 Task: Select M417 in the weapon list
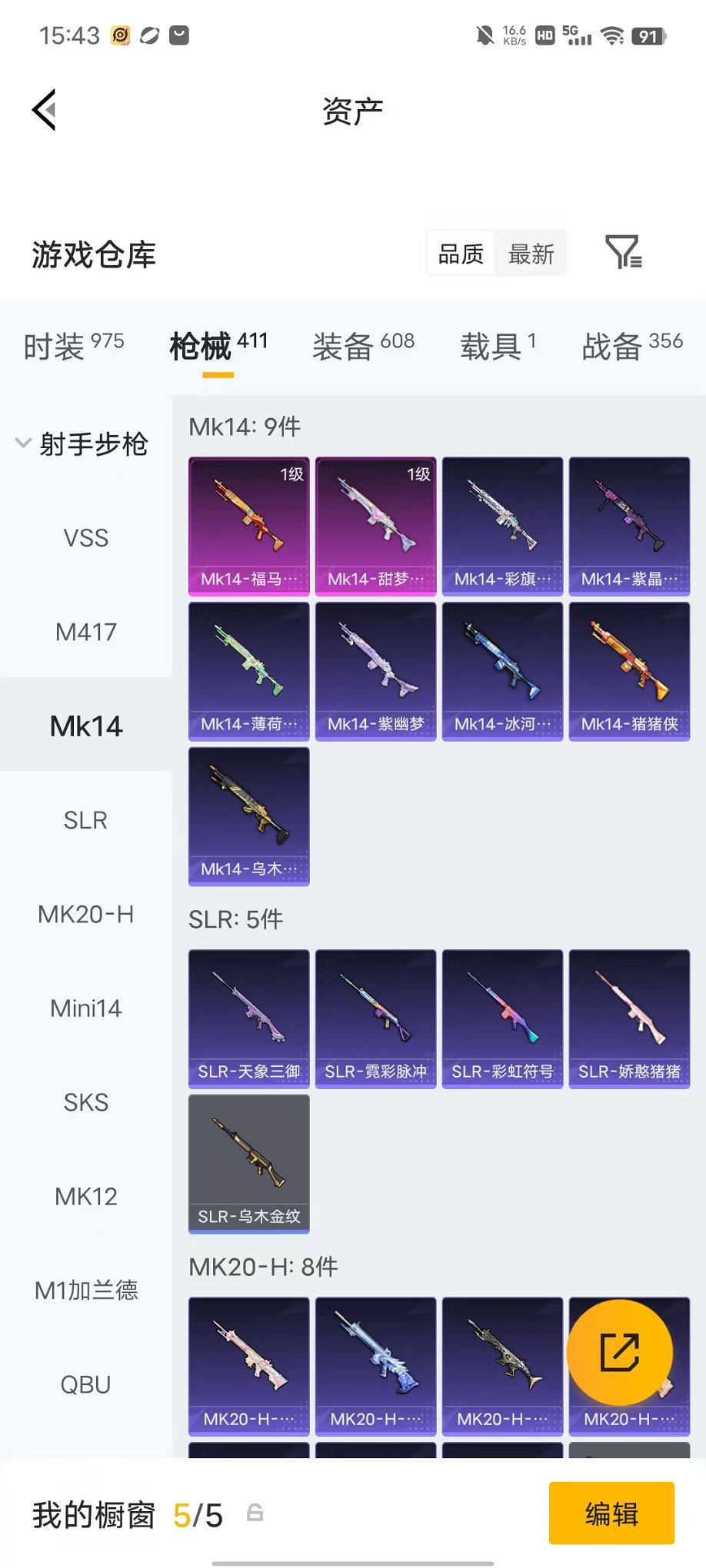pyautogui.click(x=86, y=632)
